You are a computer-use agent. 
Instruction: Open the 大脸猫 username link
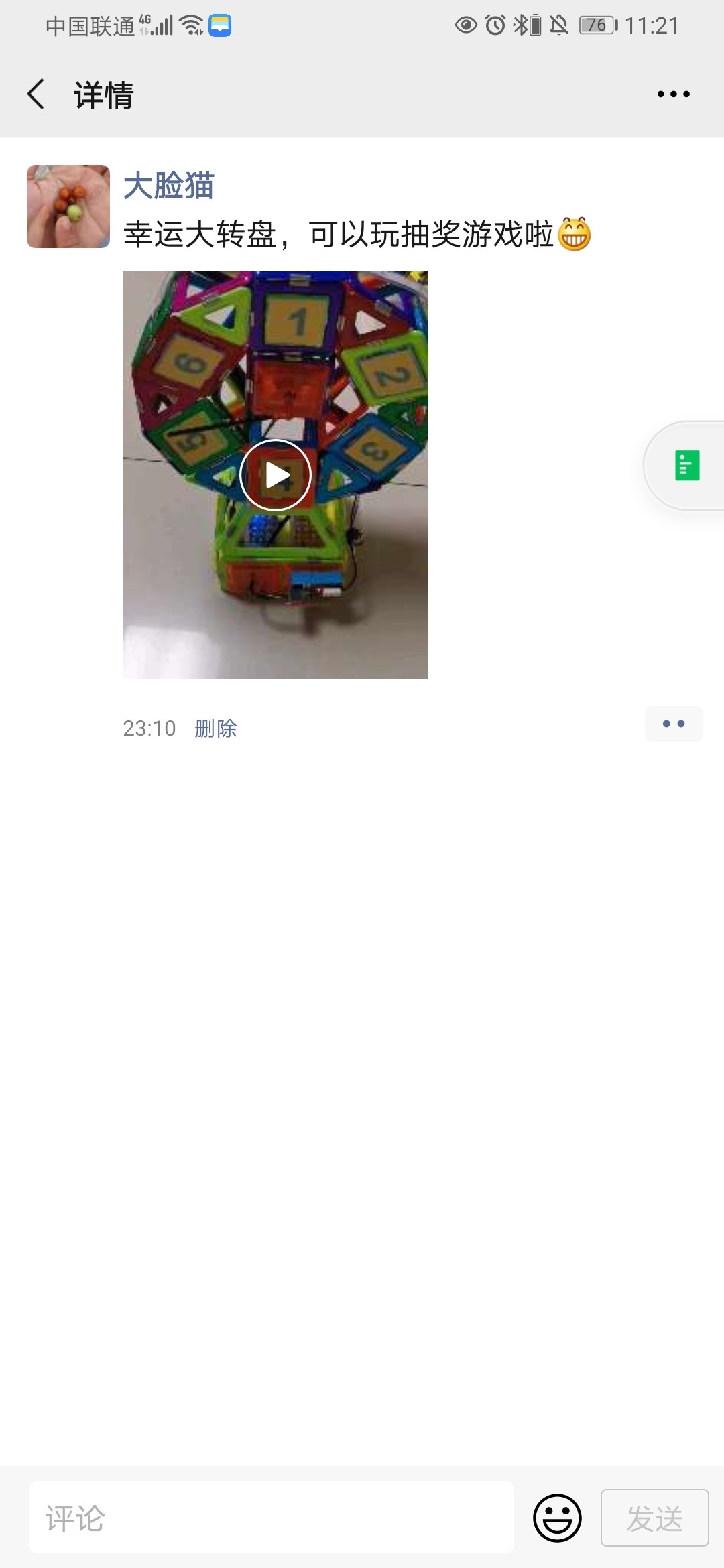[x=168, y=186]
